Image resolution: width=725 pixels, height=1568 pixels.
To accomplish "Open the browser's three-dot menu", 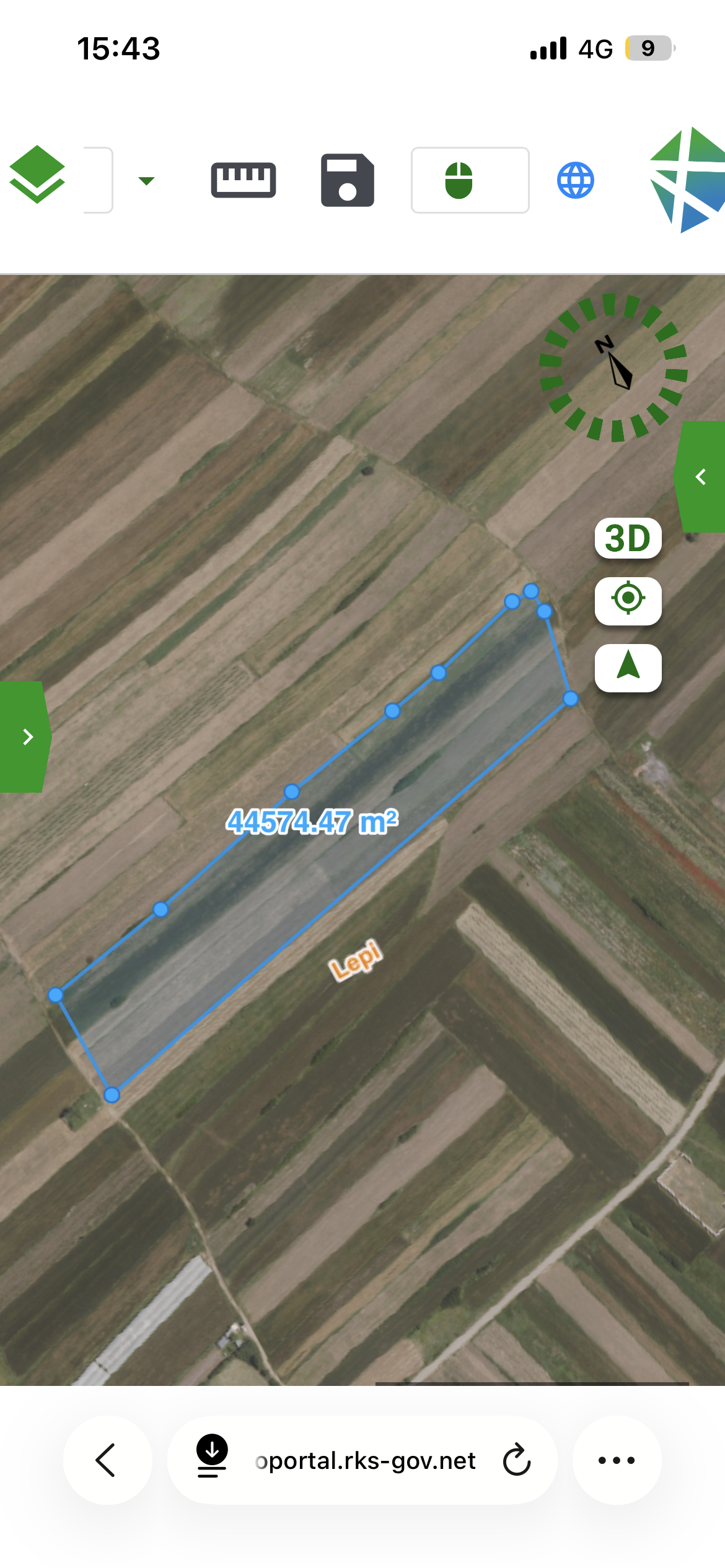I will click(x=617, y=1460).
